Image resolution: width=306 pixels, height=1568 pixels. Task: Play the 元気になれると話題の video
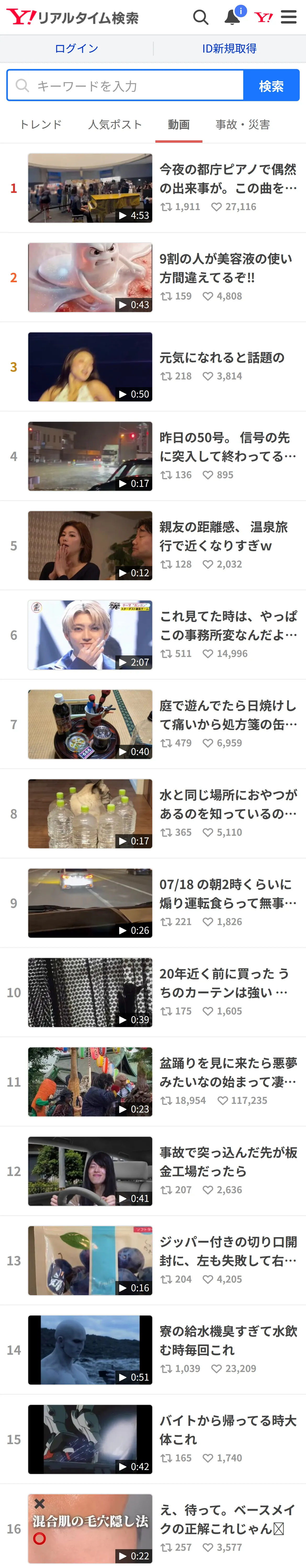tap(153, 367)
